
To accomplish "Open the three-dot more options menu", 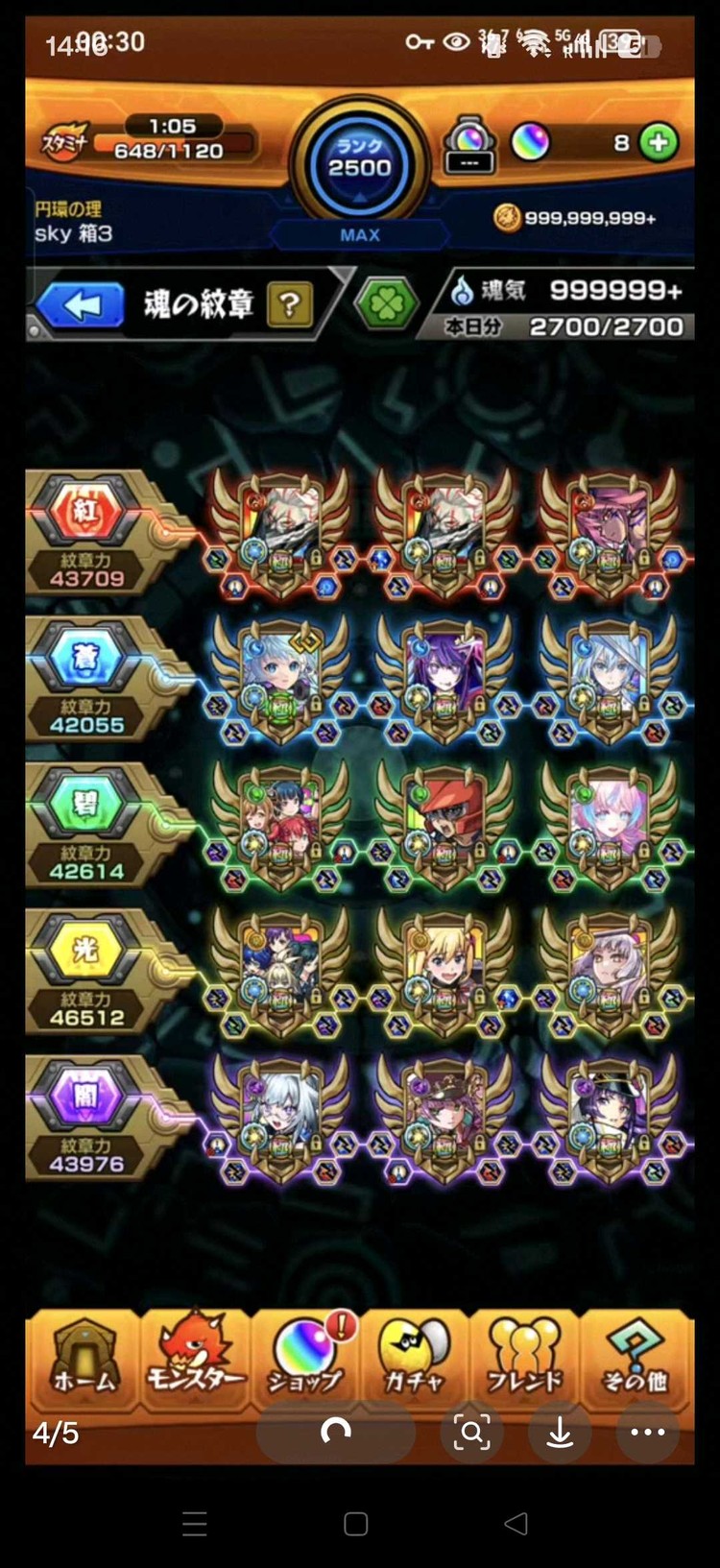I will tap(648, 1432).
